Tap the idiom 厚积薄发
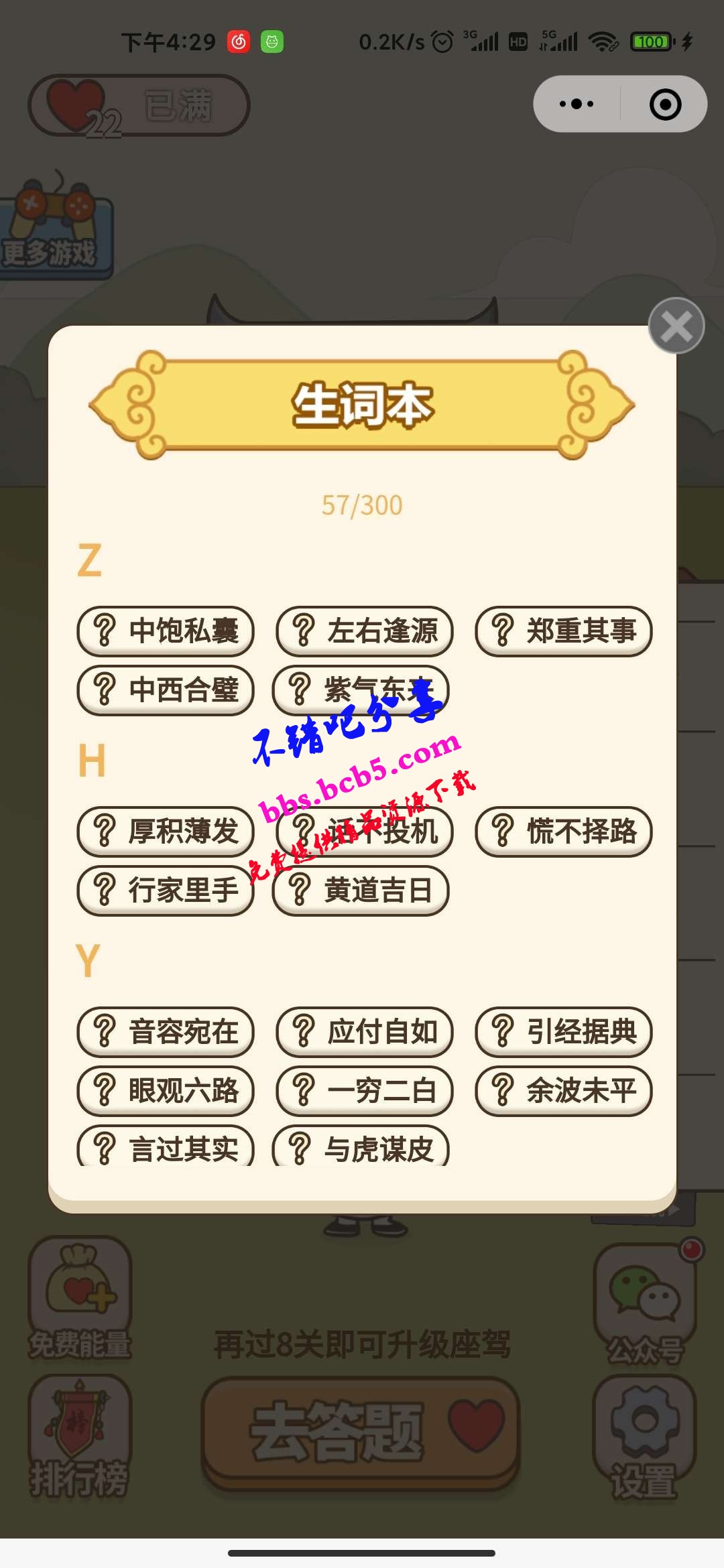Viewport: 724px width, 1568px height. (166, 832)
